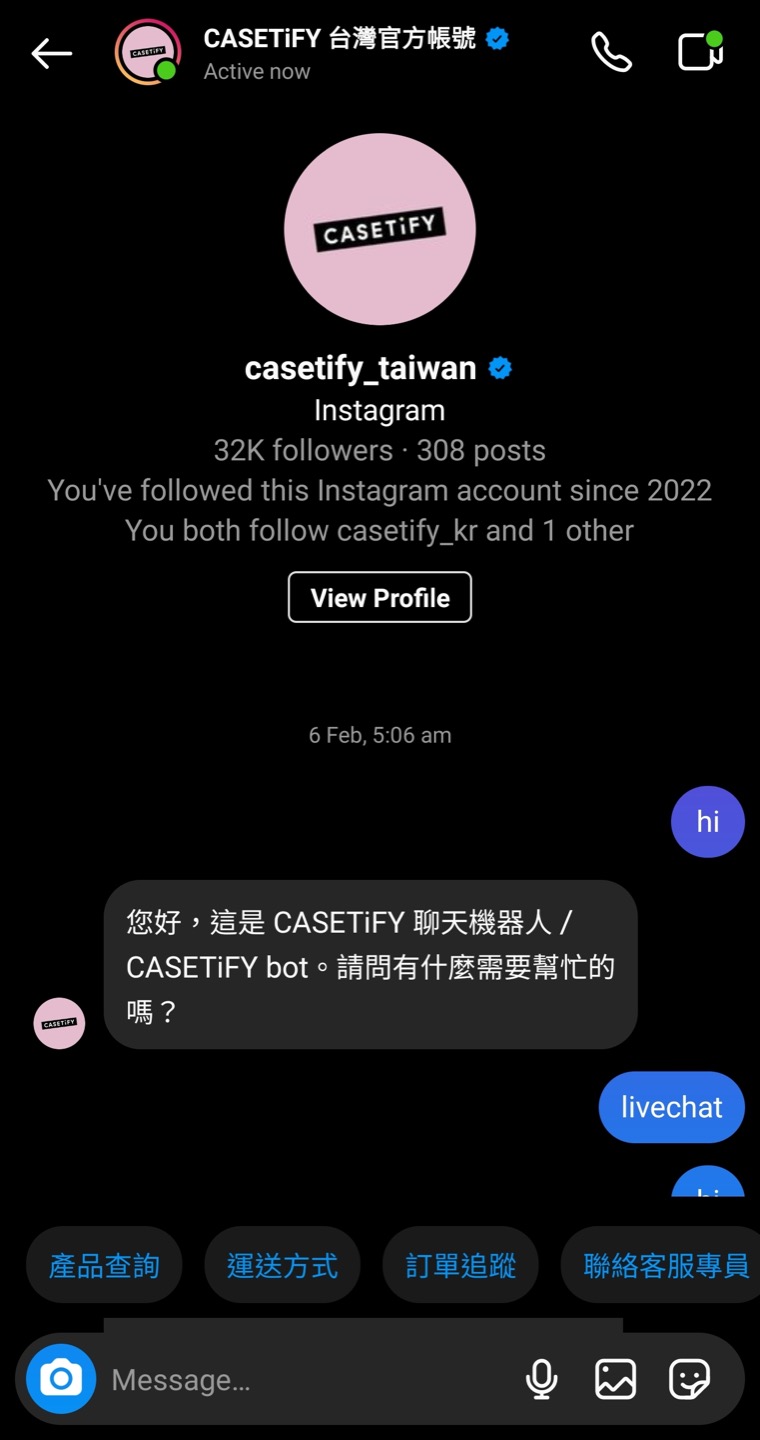760x1440 pixels.
Task: Open the large casetify_taiwan profile picture
Action: point(380,230)
